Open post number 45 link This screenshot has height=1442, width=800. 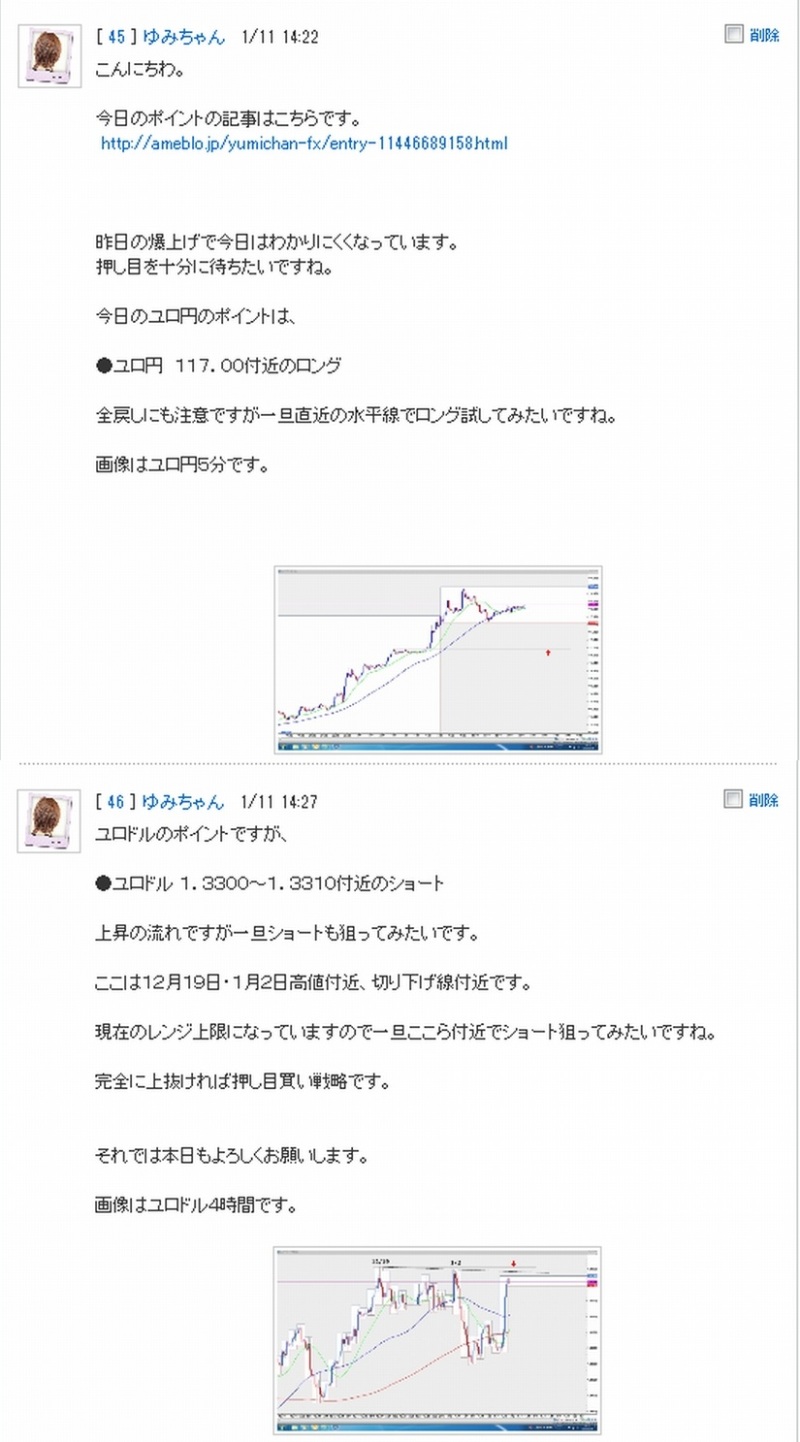[x=116, y=37]
